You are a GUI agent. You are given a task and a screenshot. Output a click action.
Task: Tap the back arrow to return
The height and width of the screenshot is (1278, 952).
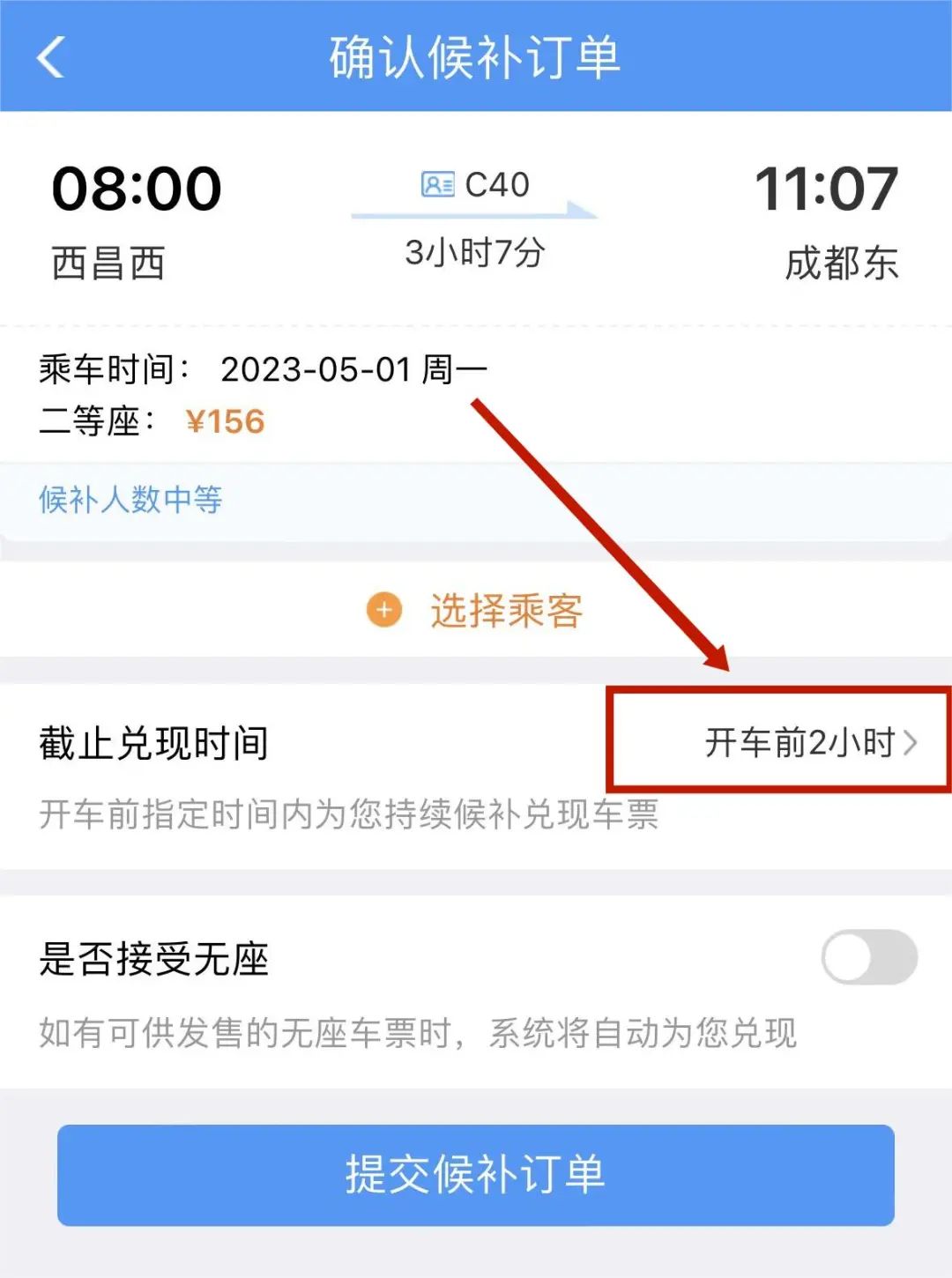coord(50,58)
